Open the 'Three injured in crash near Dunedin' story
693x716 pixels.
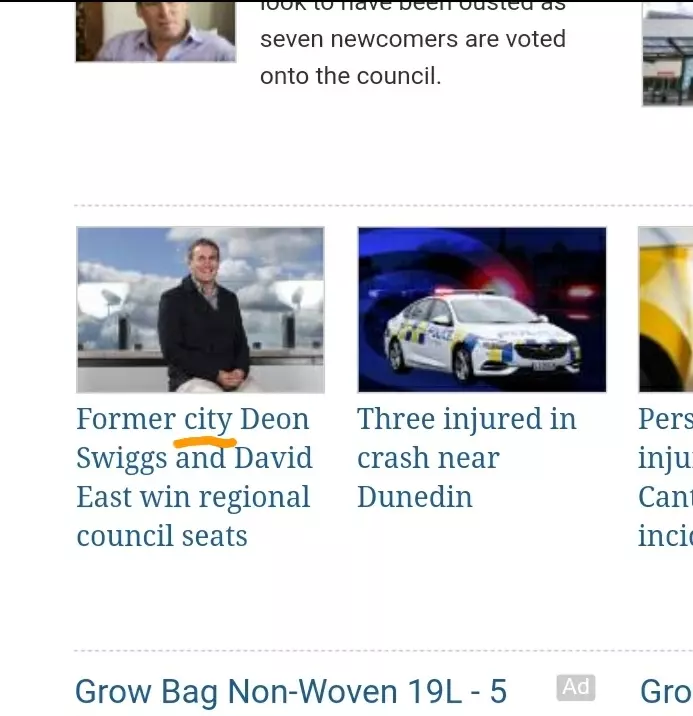[x=466, y=458]
